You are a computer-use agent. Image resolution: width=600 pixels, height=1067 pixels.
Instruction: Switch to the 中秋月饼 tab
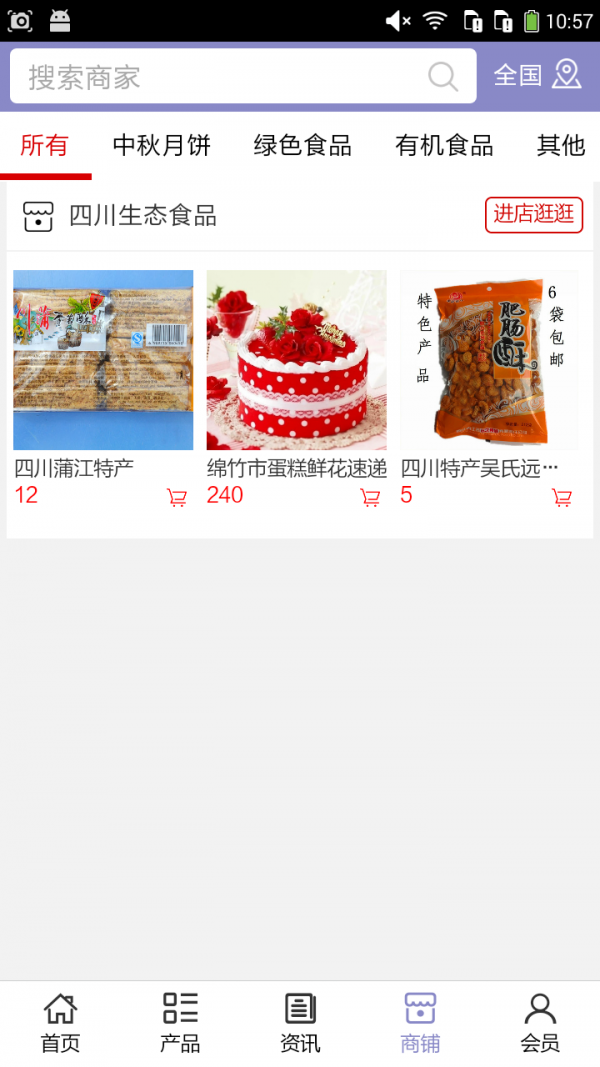pyautogui.click(x=161, y=146)
